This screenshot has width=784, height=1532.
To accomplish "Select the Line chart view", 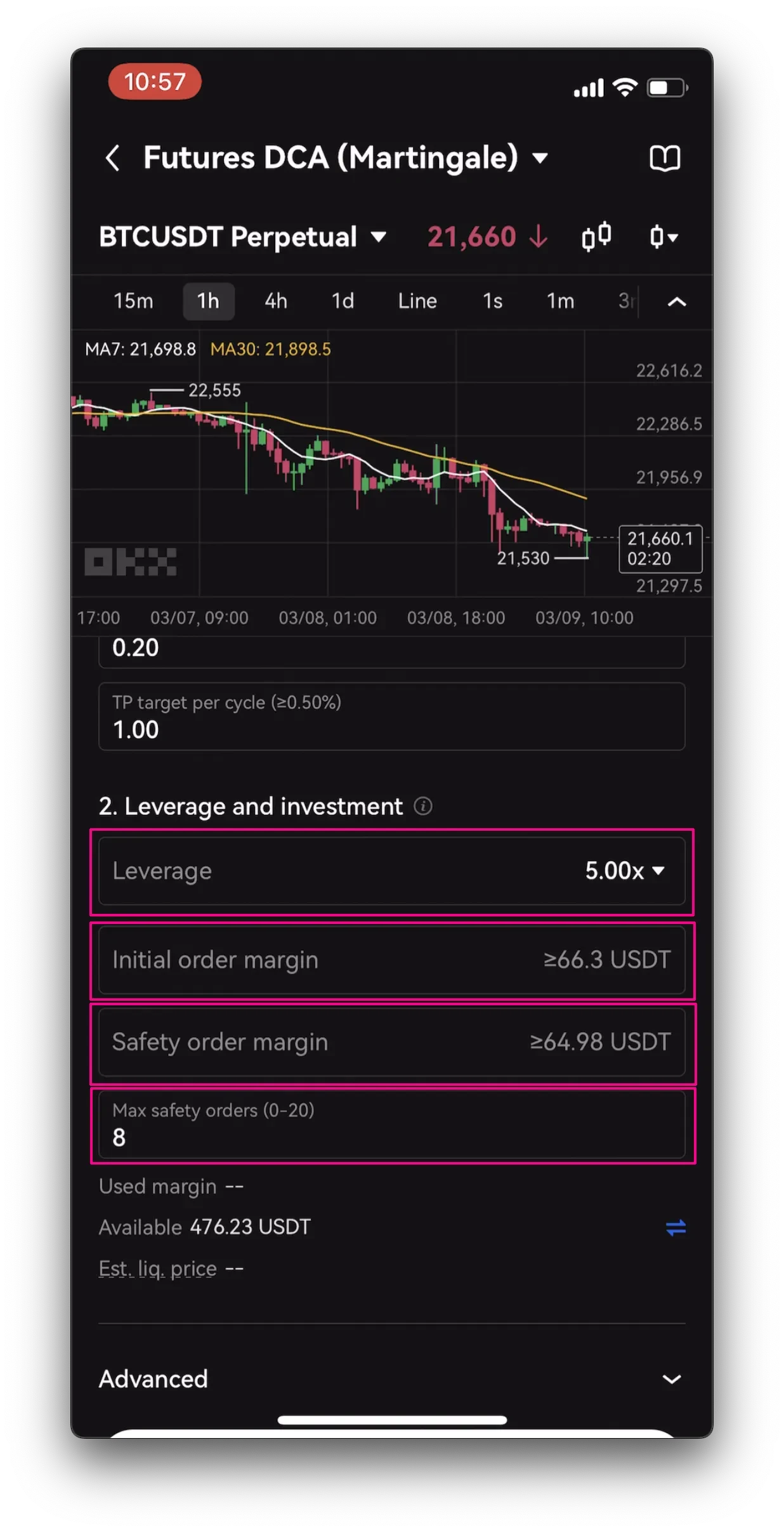I will (417, 301).
